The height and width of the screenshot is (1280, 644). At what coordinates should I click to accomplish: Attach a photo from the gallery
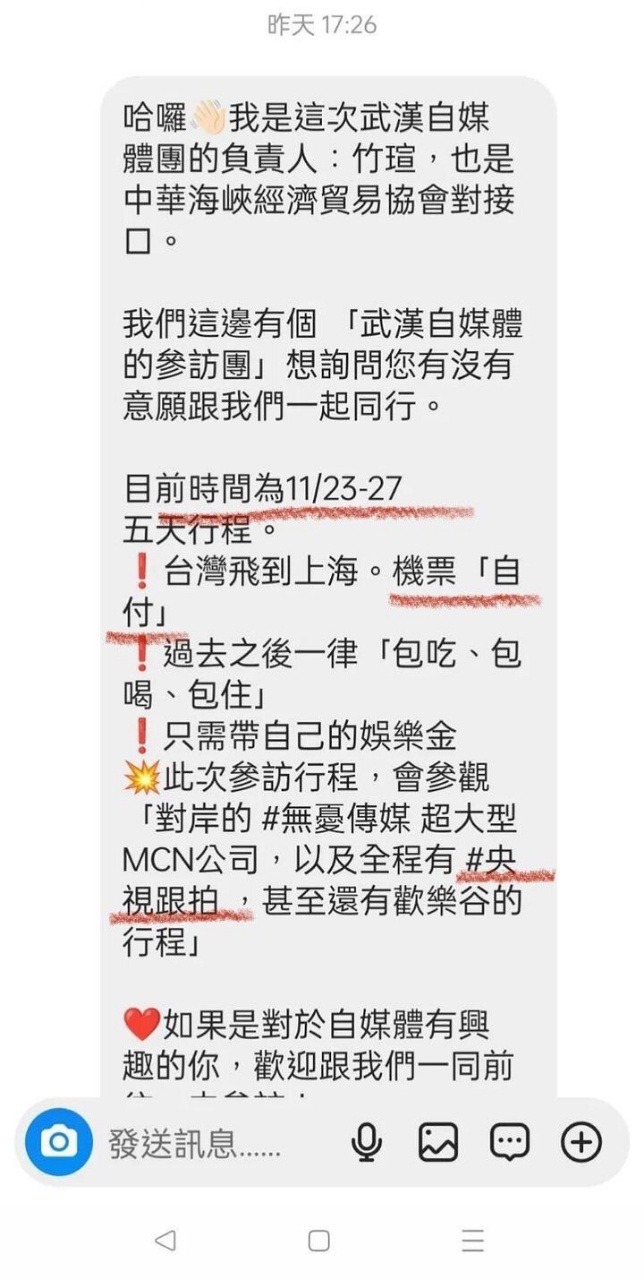tap(438, 1141)
